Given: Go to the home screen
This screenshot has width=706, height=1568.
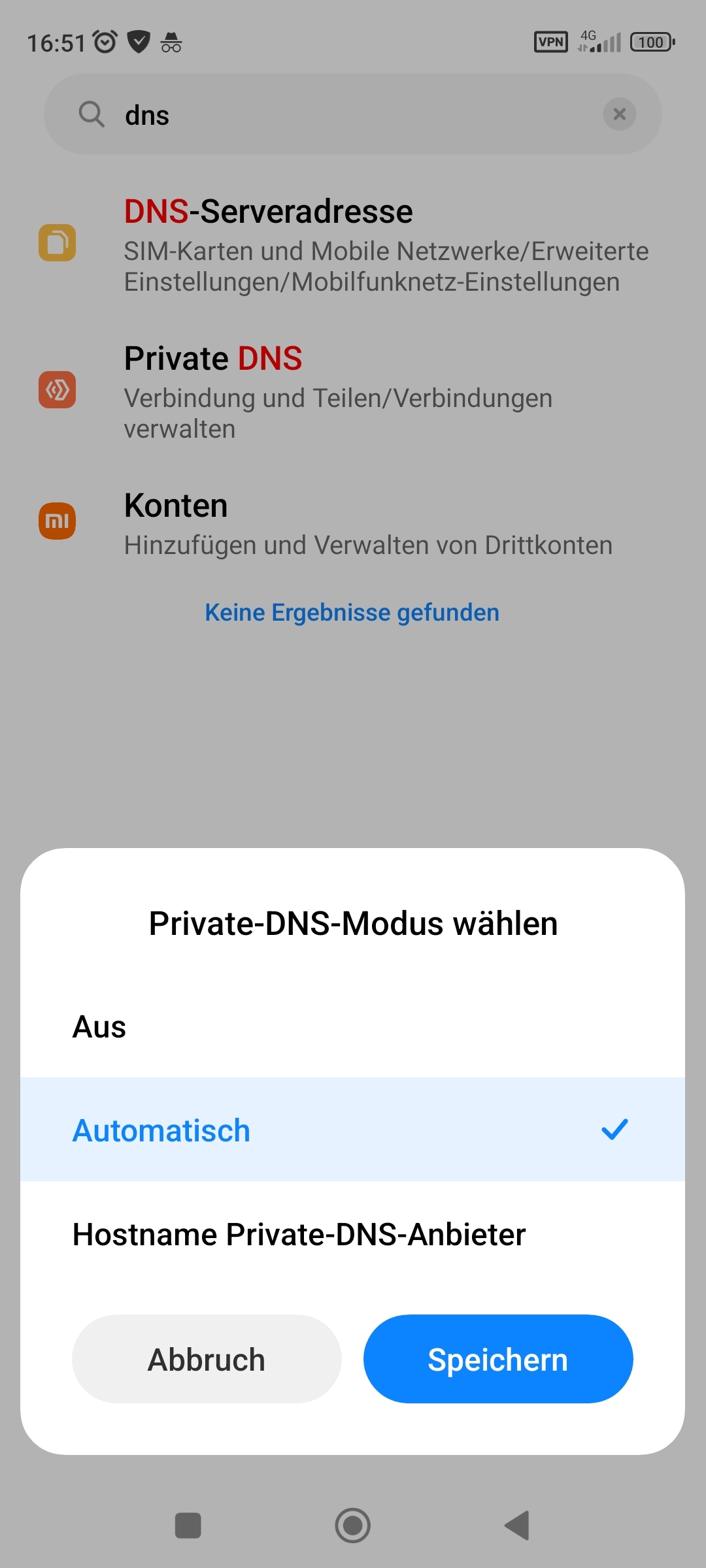Looking at the screenshot, I should pyautogui.click(x=353, y=1526).
